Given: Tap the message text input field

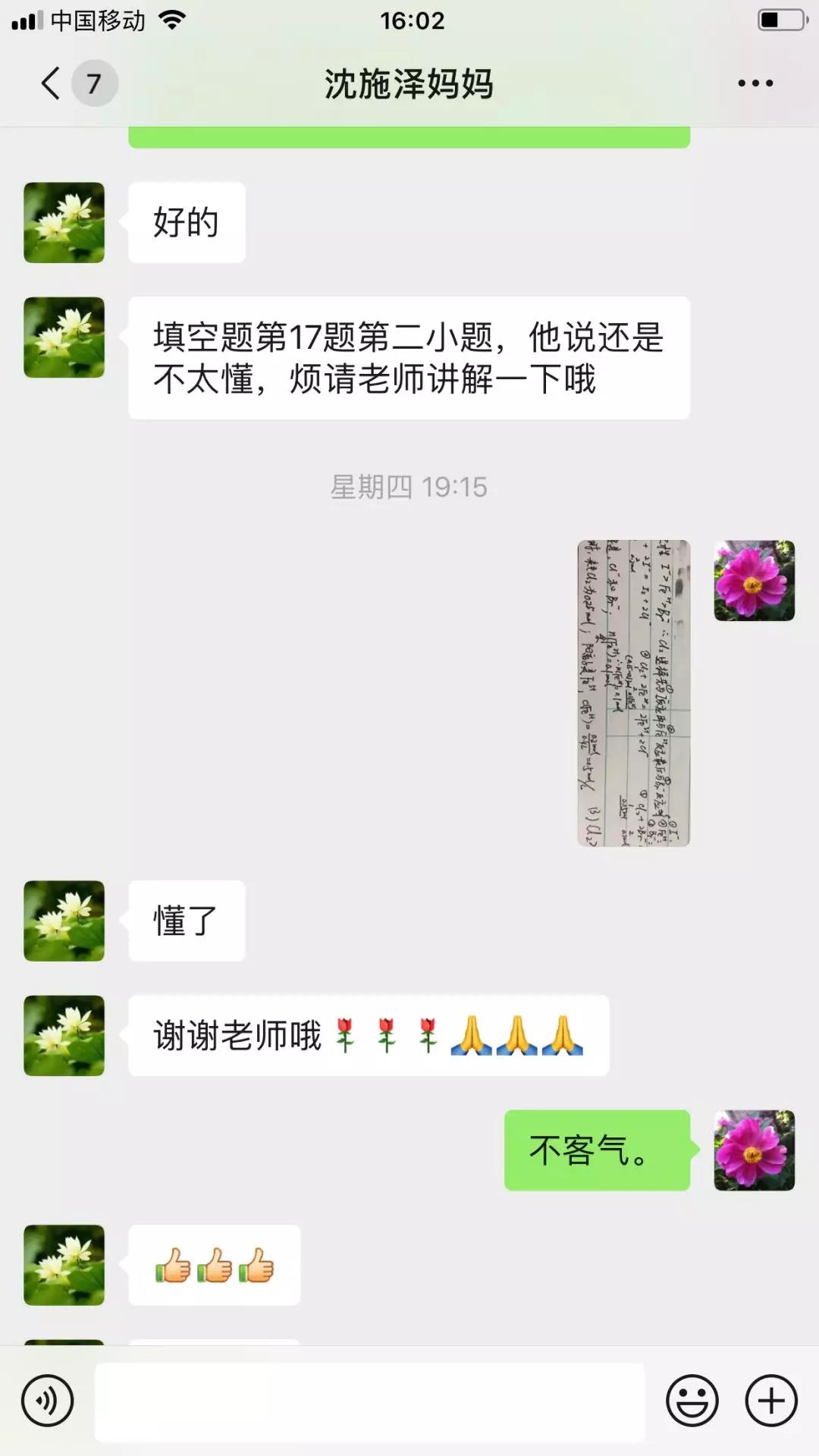Looking at the screenshot, I should click(369, 1402).
